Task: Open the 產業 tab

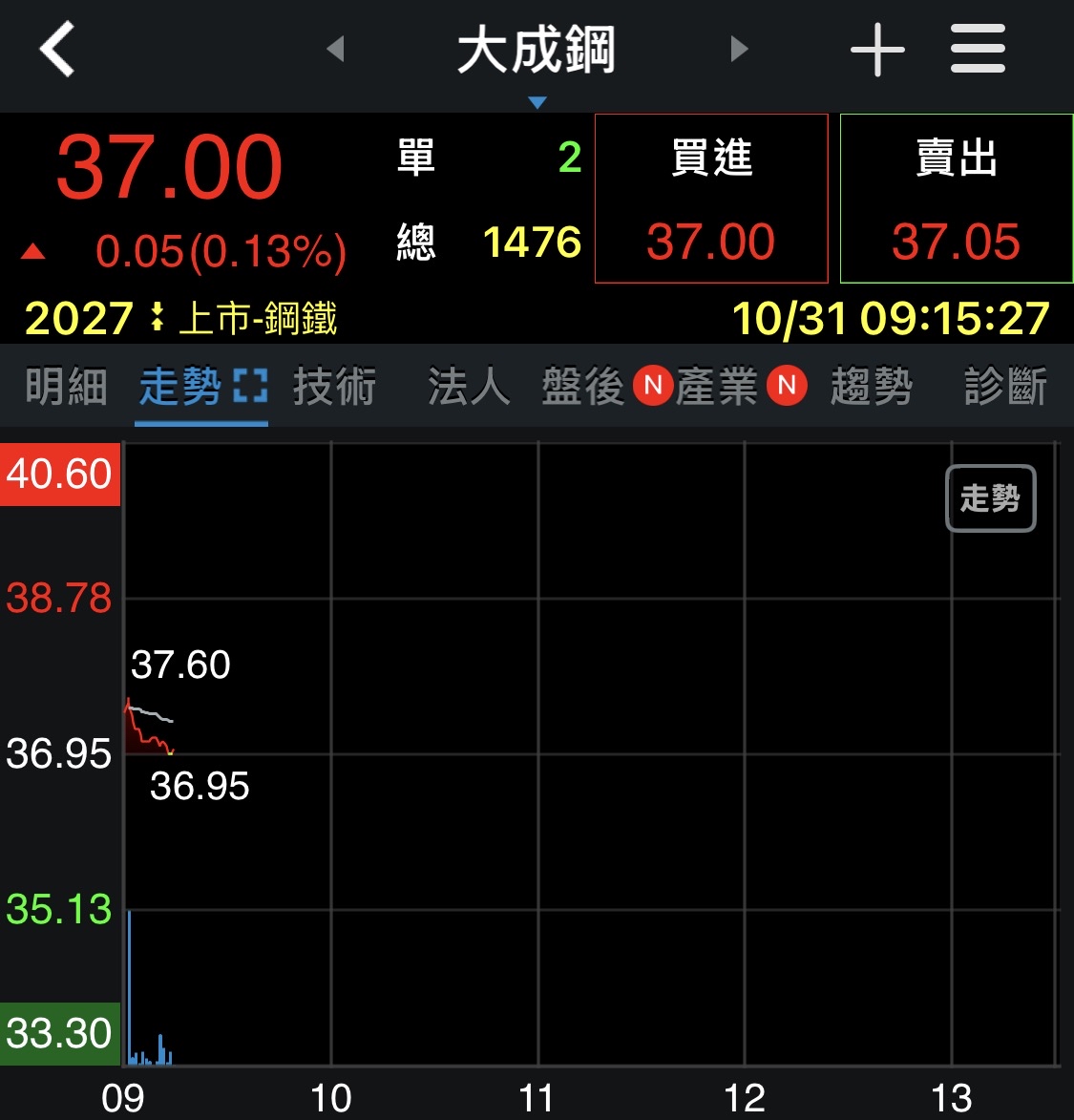Action: 717,387
